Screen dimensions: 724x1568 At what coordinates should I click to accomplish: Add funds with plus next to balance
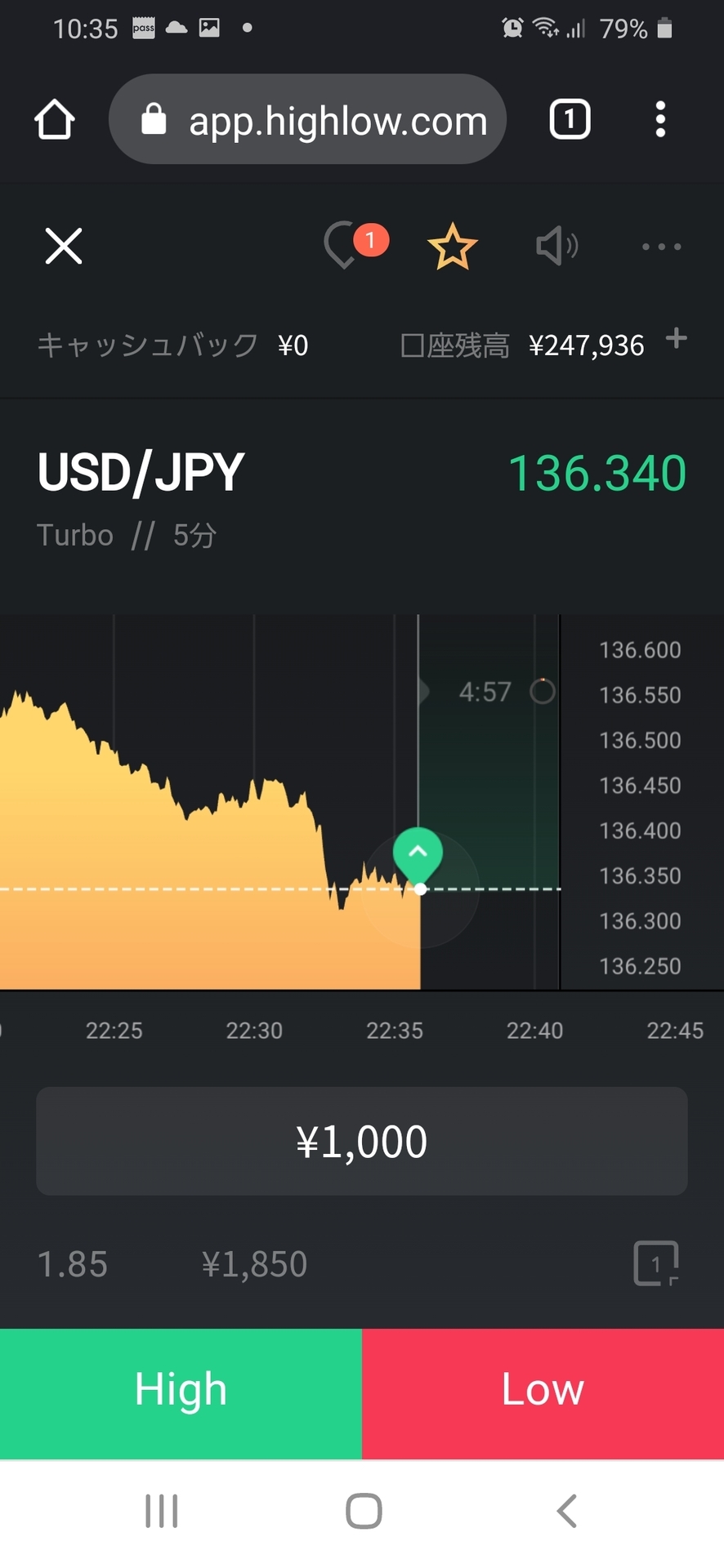(676, 338)
